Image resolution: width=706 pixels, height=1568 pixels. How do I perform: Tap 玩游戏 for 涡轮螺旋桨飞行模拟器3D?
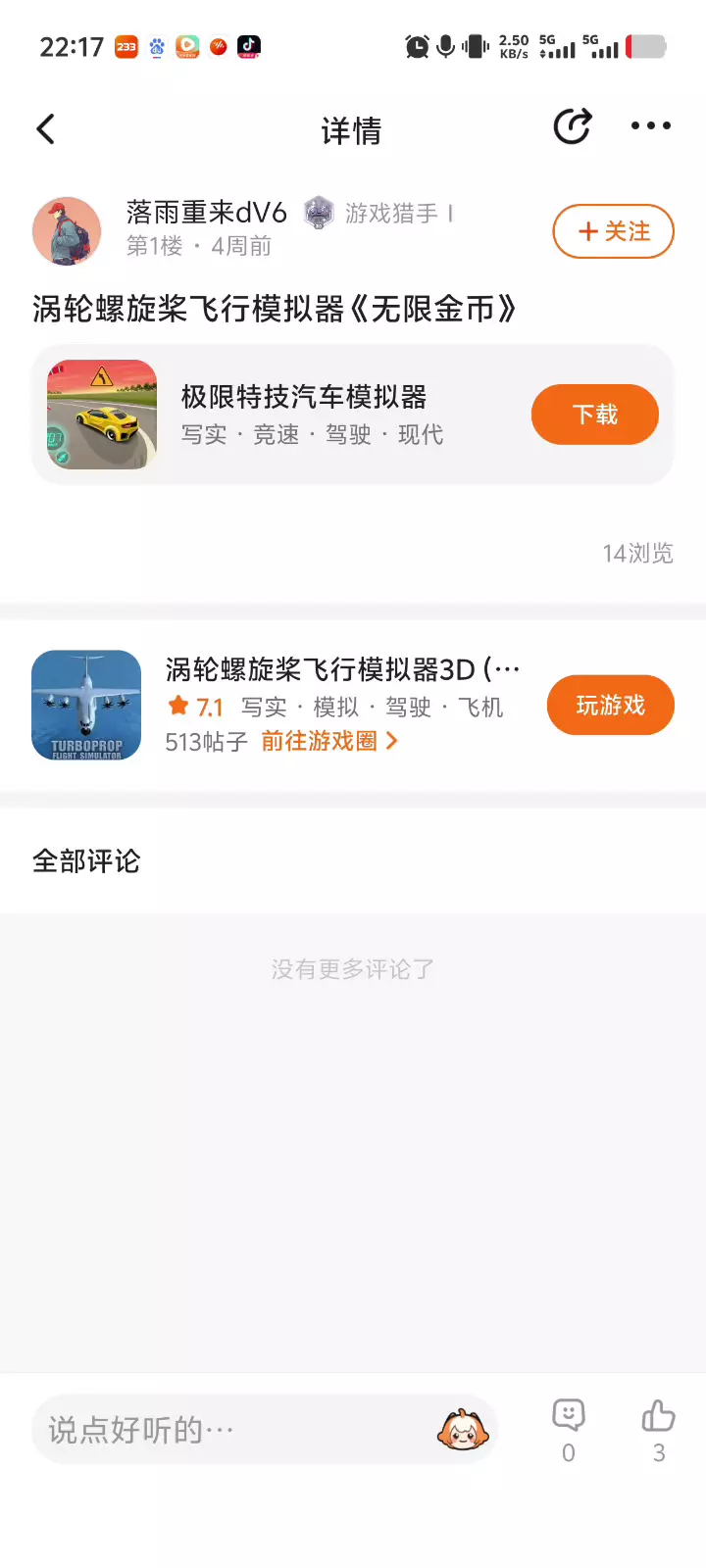[x=610, y=706]
